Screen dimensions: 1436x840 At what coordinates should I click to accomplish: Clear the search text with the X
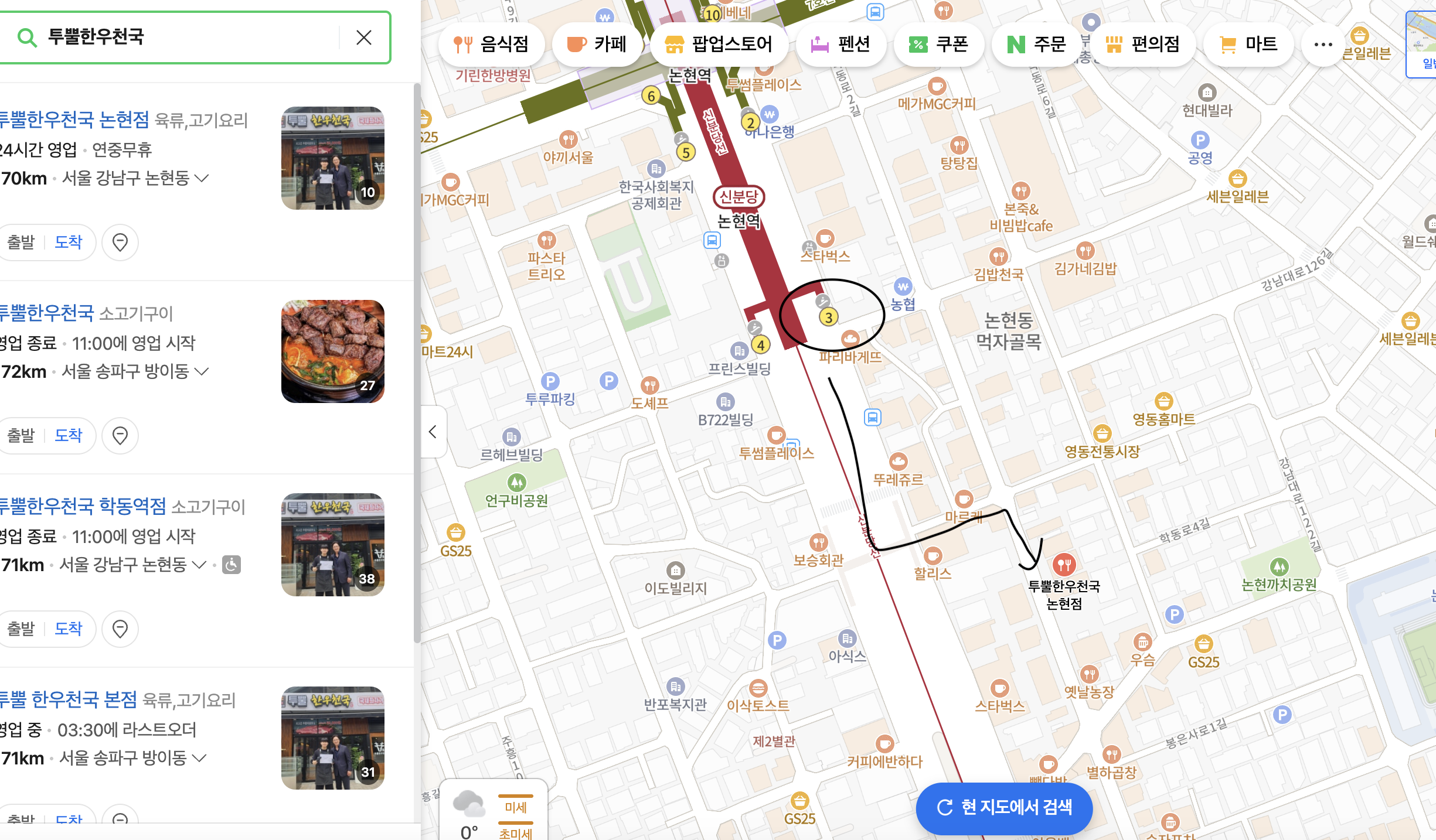pos(364,37)
